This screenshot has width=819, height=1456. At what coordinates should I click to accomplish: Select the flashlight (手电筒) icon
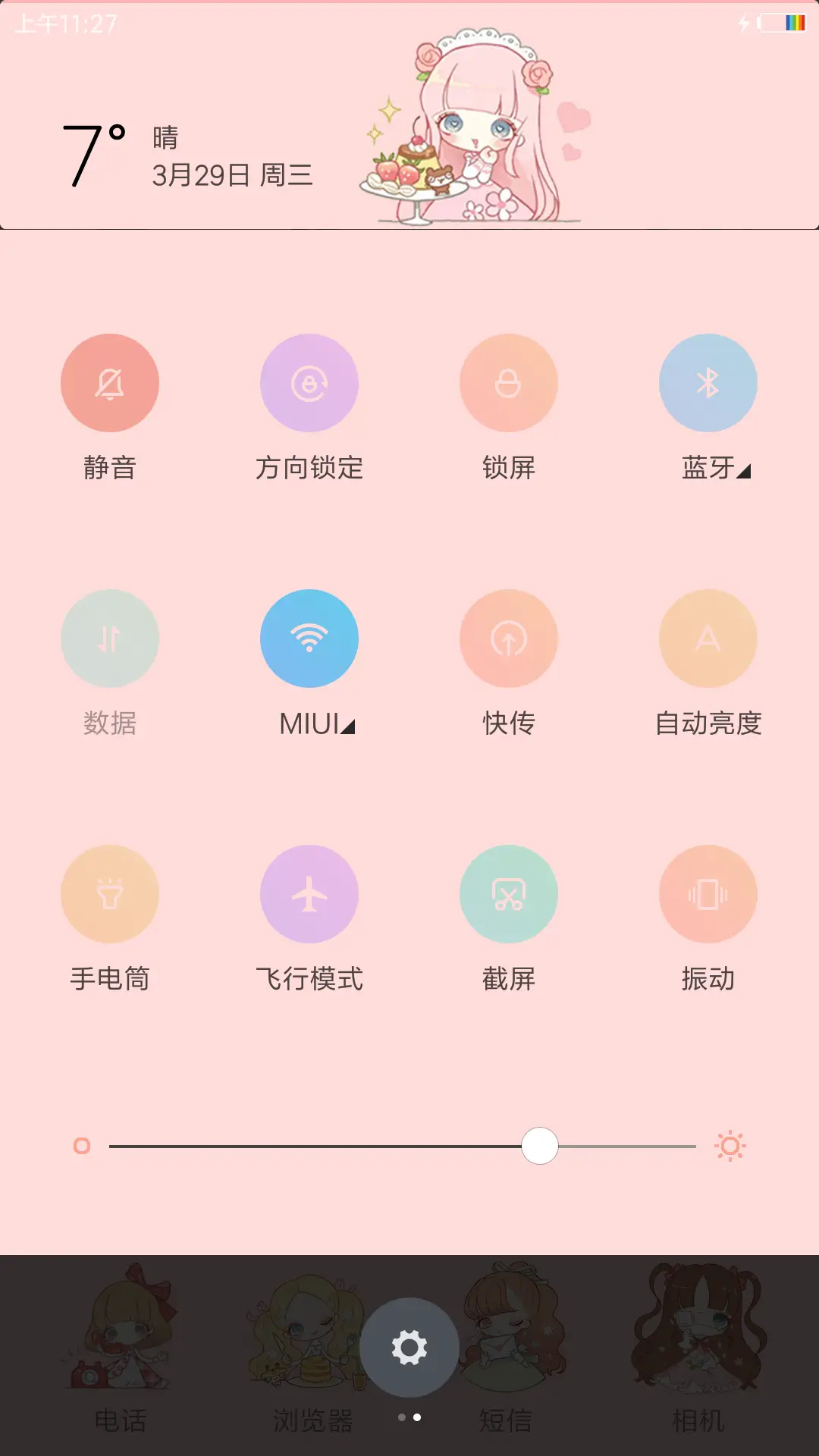[x=110, y=894]
